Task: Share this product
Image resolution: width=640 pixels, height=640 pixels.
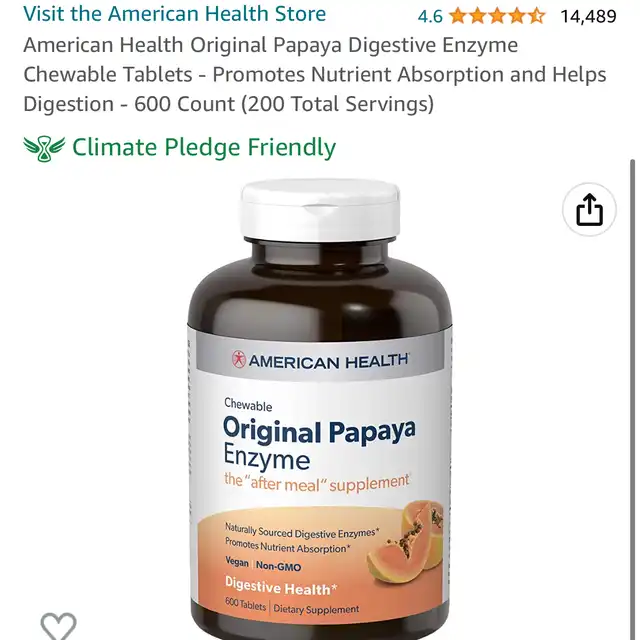Action: [589, 210]
